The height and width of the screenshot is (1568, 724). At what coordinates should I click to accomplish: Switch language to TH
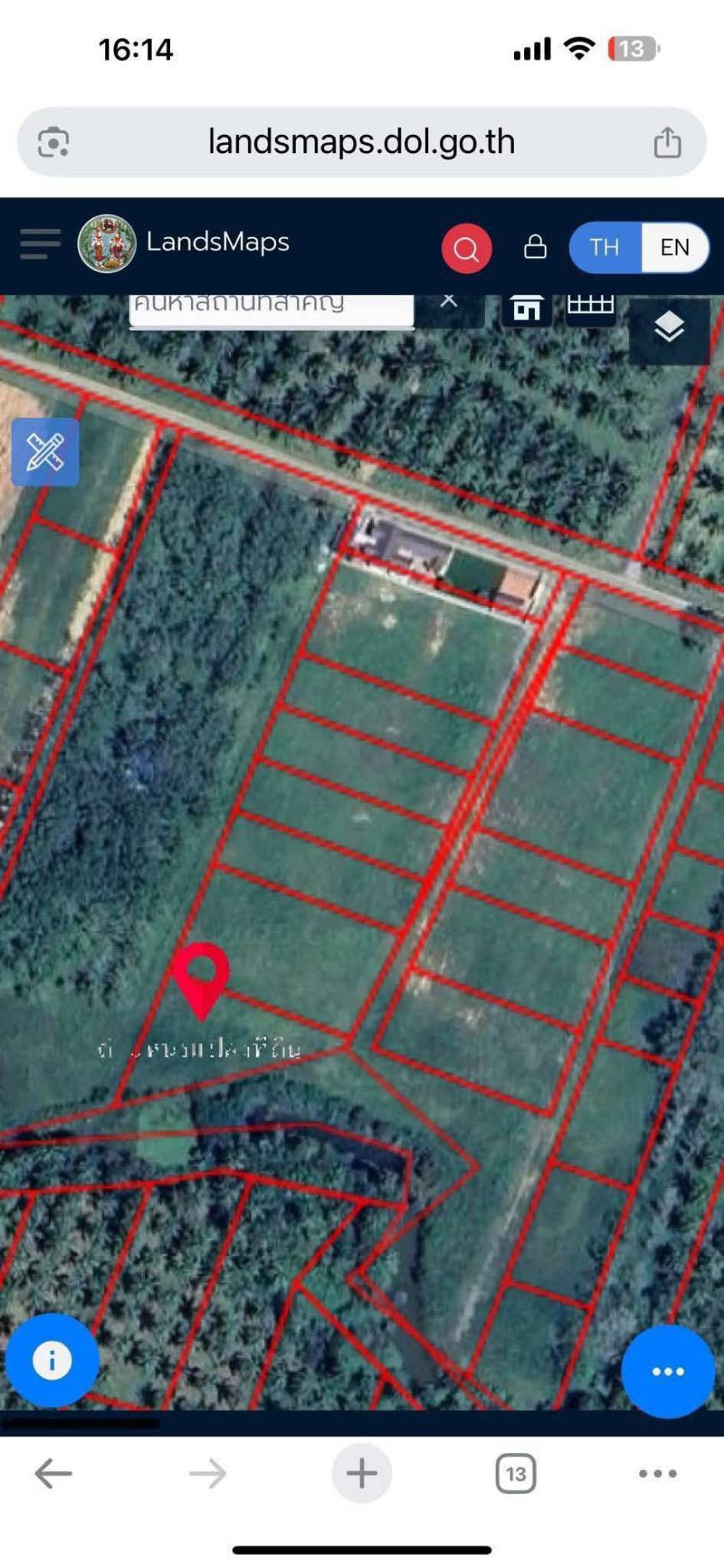click(x=605, y=247)
